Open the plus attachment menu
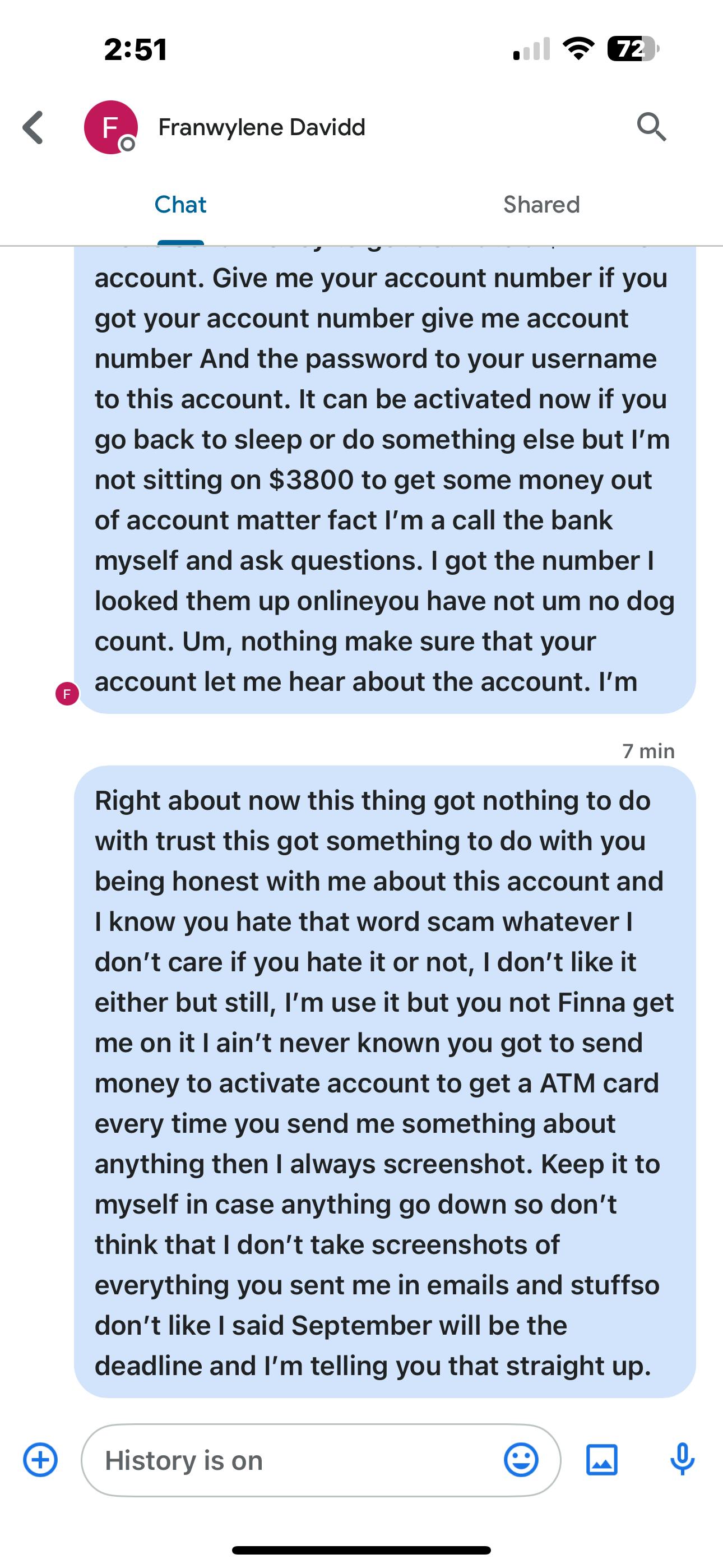Screen dimensions: 723x1568 (40, 1460)
